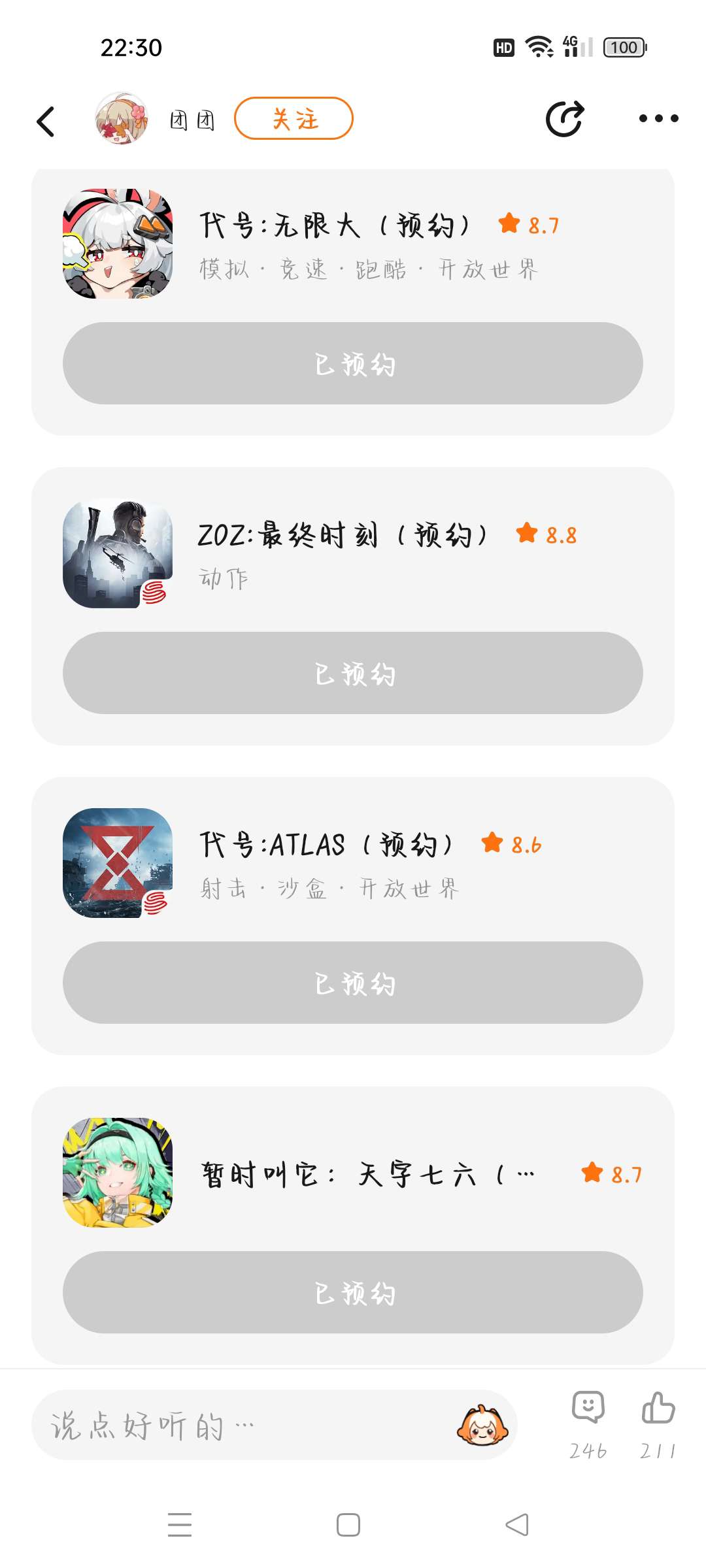Go to the system home screen
This screenshot has height=1568, width=706.
coord(348,1525)
